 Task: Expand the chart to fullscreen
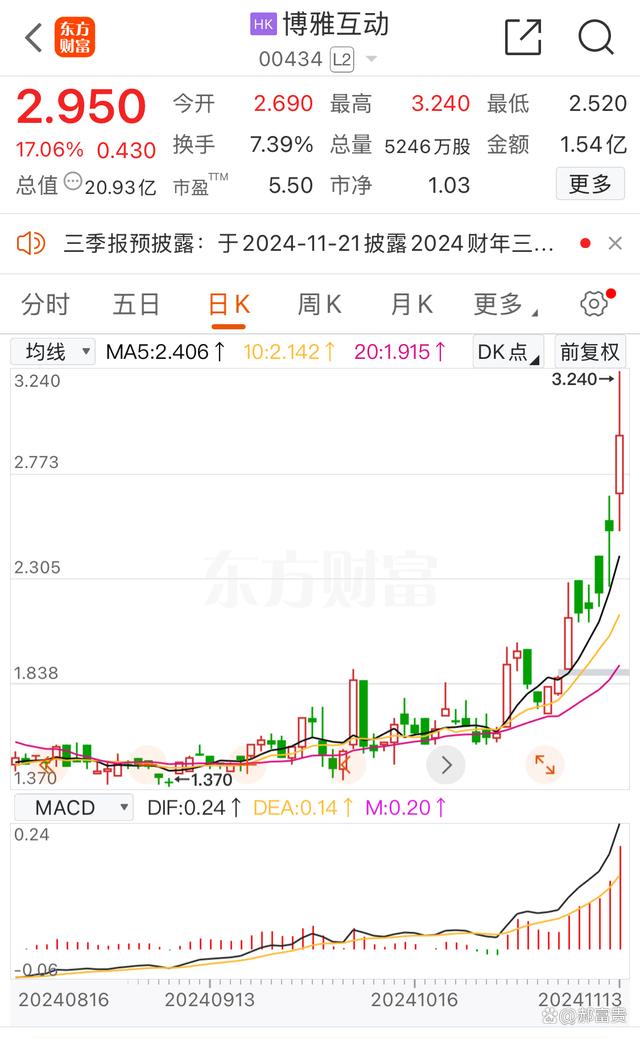[545, 764]
